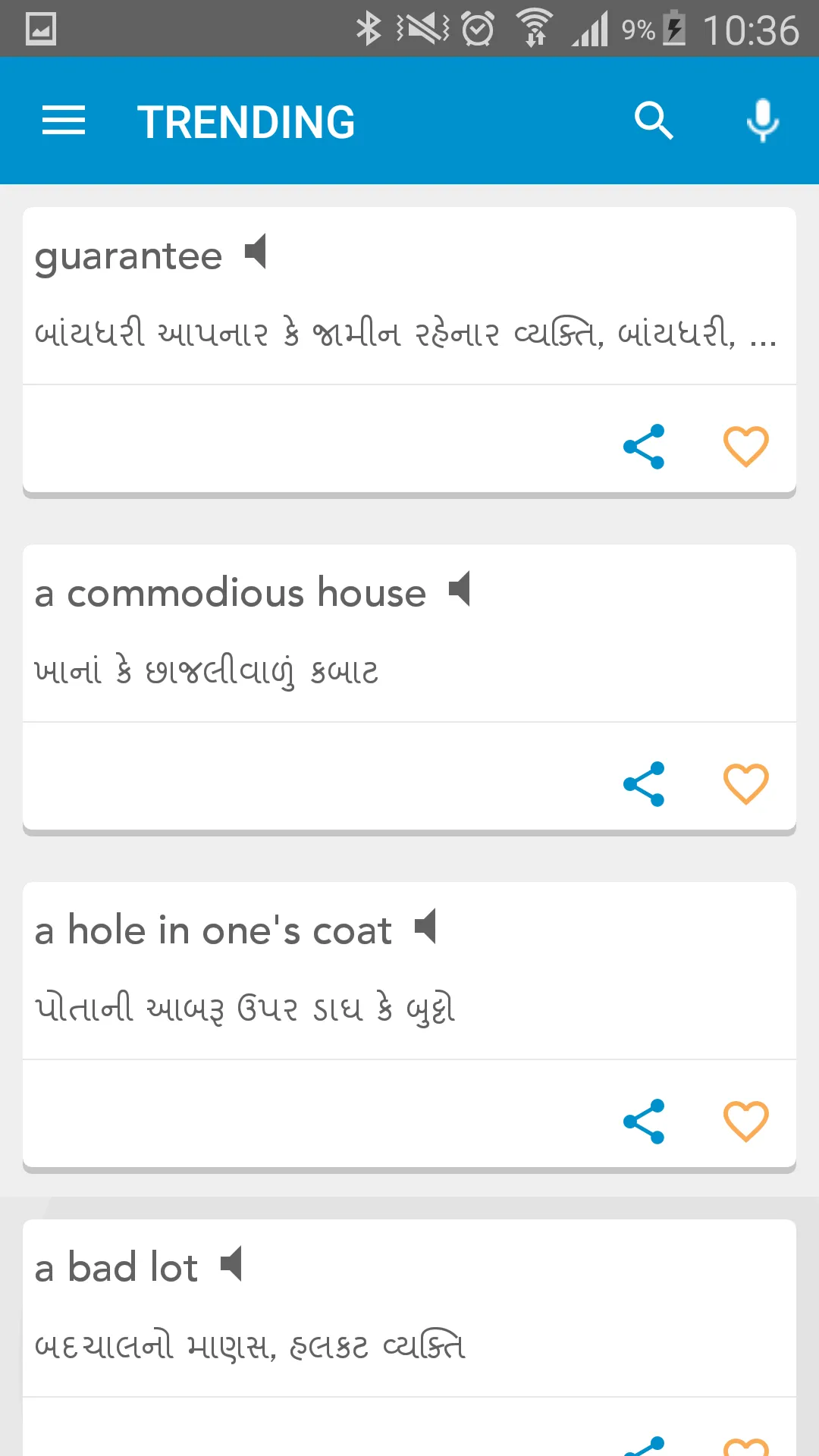Screen dimensions: 819x1456
Task: Add 'a commodious house' to favorites
Action: click(x=745, y=784)
